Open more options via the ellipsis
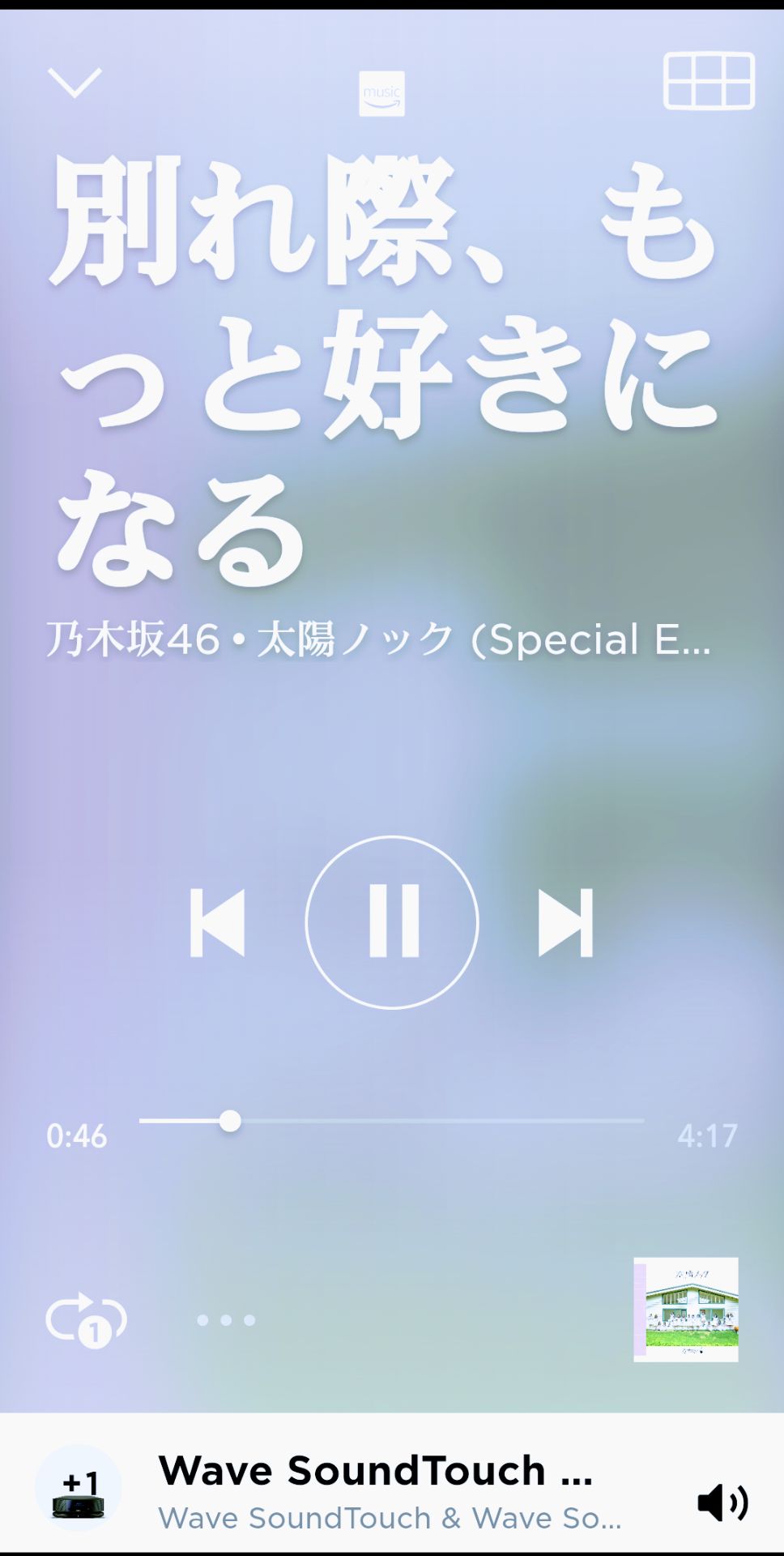784x1556 pixels. click(226, 1319)
